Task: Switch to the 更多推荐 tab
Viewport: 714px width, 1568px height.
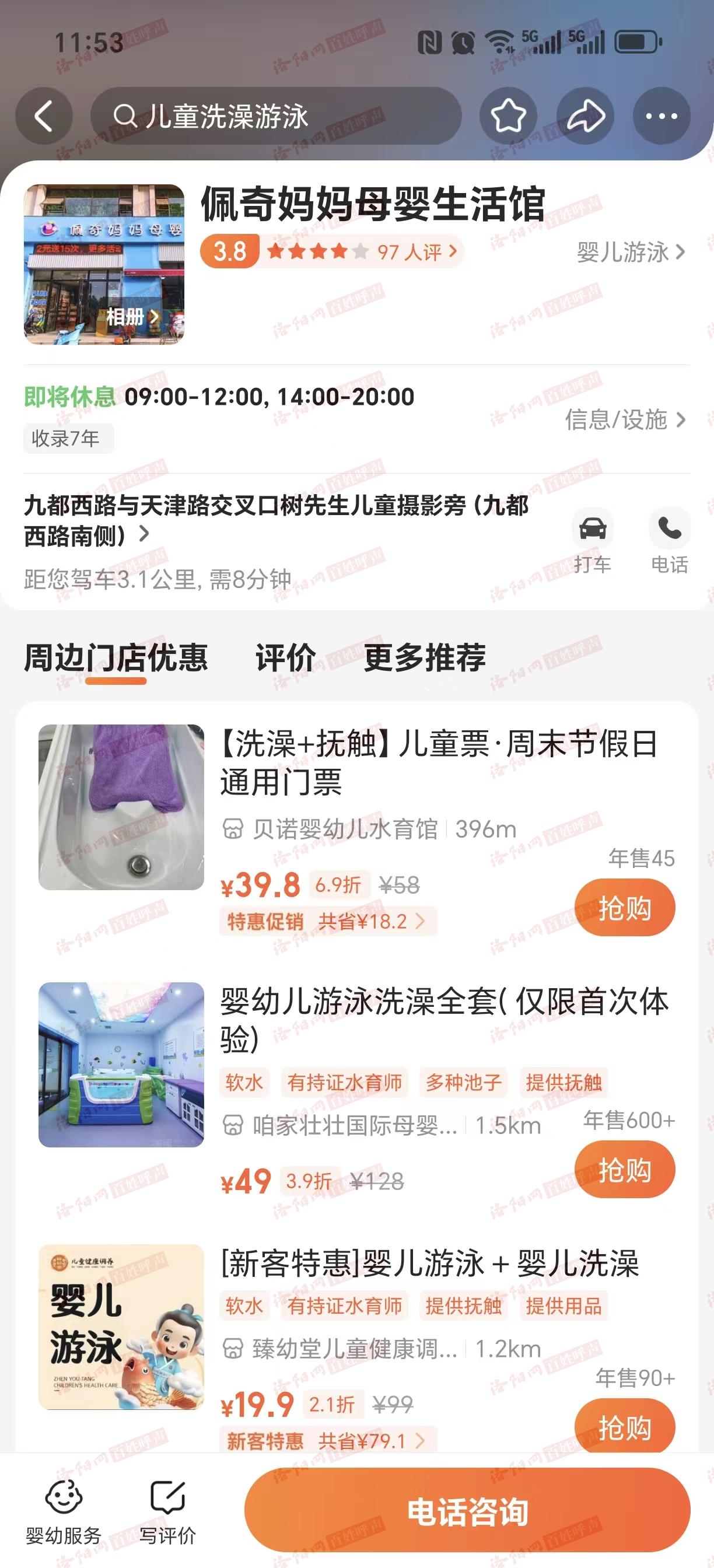Action: (x=425, y=657)
